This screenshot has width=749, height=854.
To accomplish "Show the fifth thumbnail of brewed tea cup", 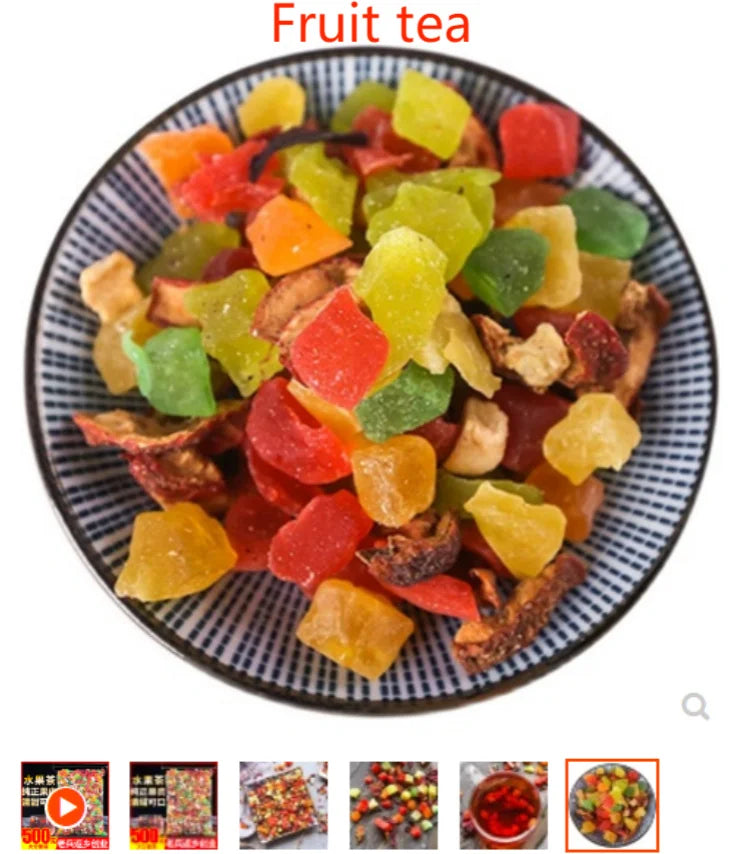I will [x=503, y=806].
